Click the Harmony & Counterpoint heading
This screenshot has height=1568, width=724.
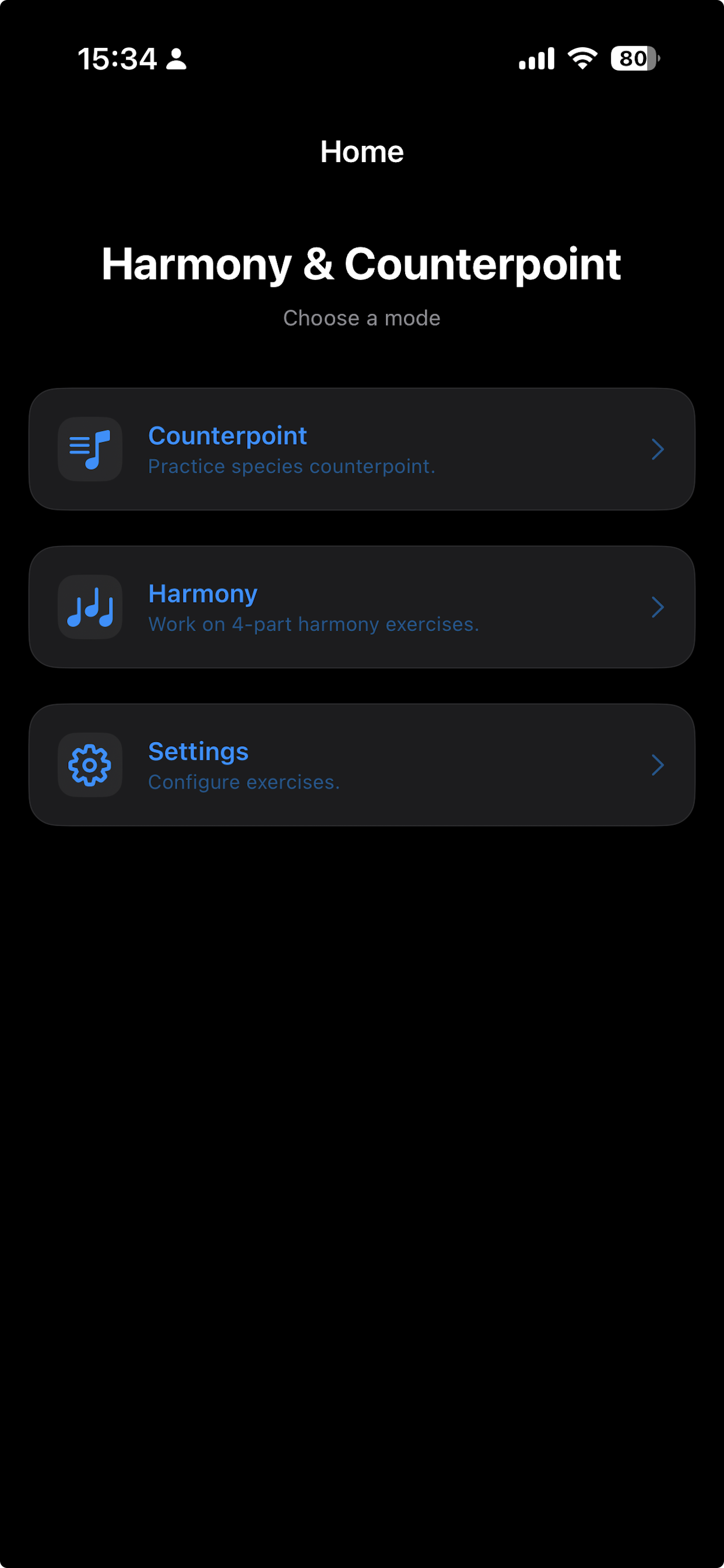pos(362,263)
